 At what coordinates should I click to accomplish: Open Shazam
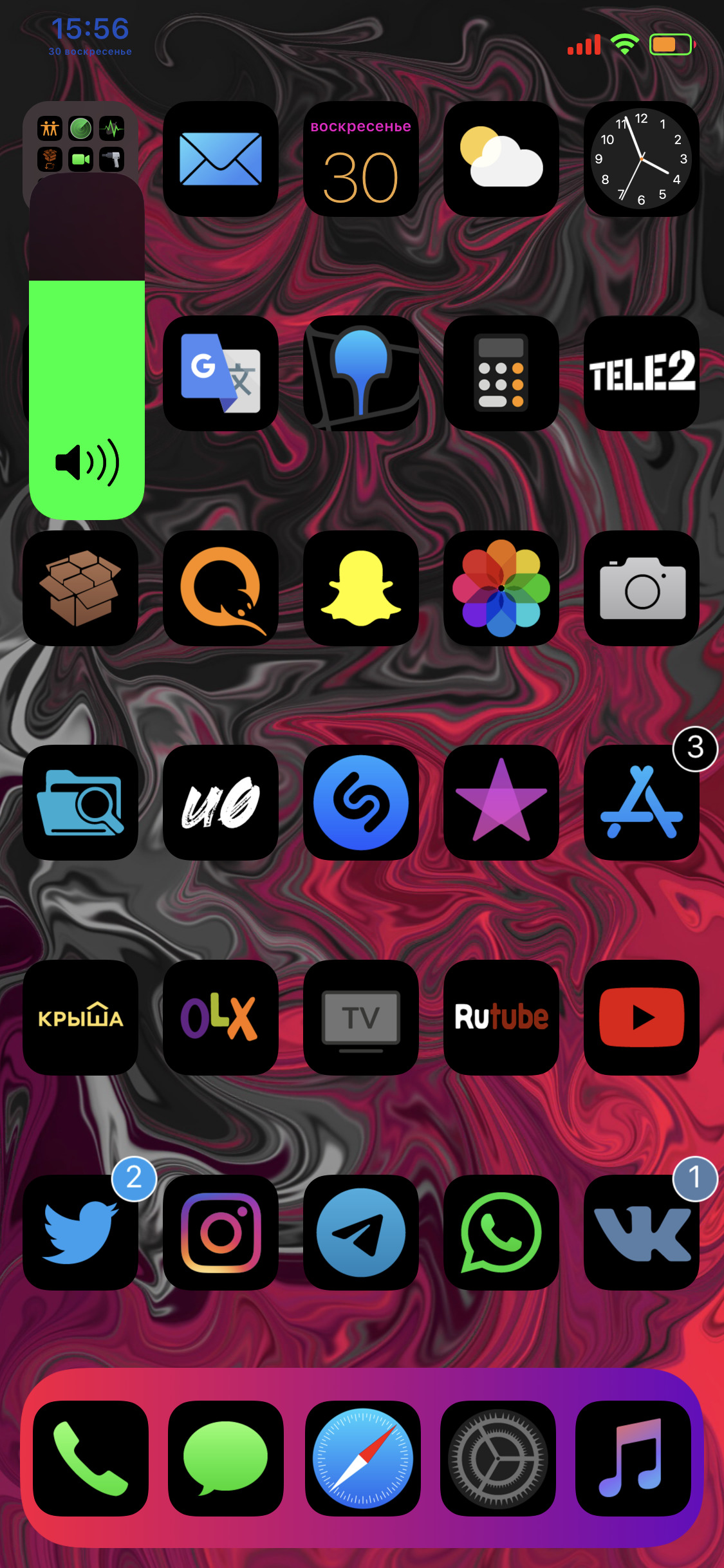pyautogui.click(x=360, y=803)
